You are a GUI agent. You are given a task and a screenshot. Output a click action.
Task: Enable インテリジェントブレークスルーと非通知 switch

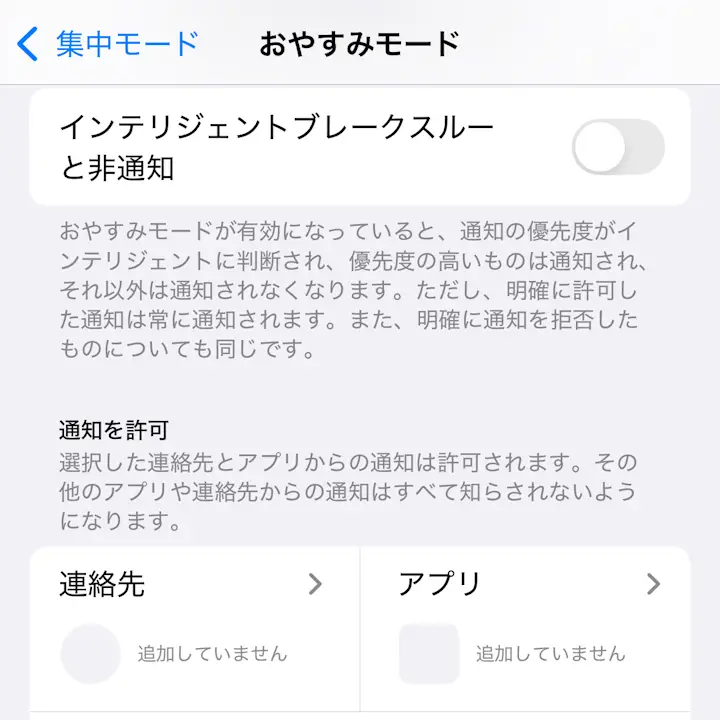click(617, 147)
